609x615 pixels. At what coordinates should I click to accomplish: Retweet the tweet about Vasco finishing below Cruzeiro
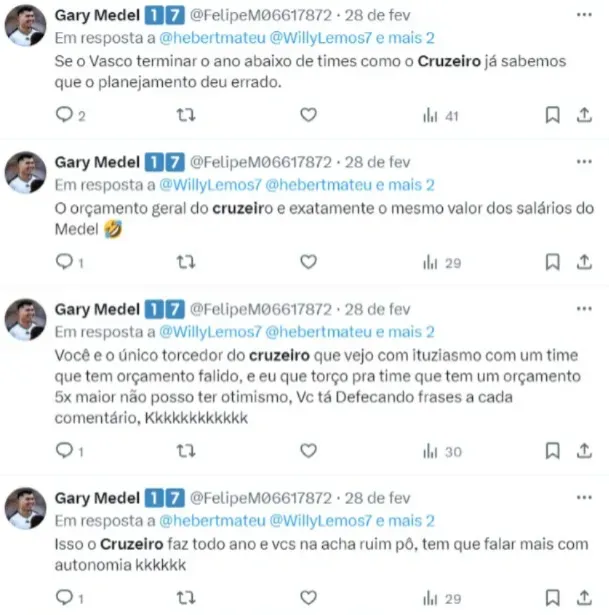click(185, 116)
